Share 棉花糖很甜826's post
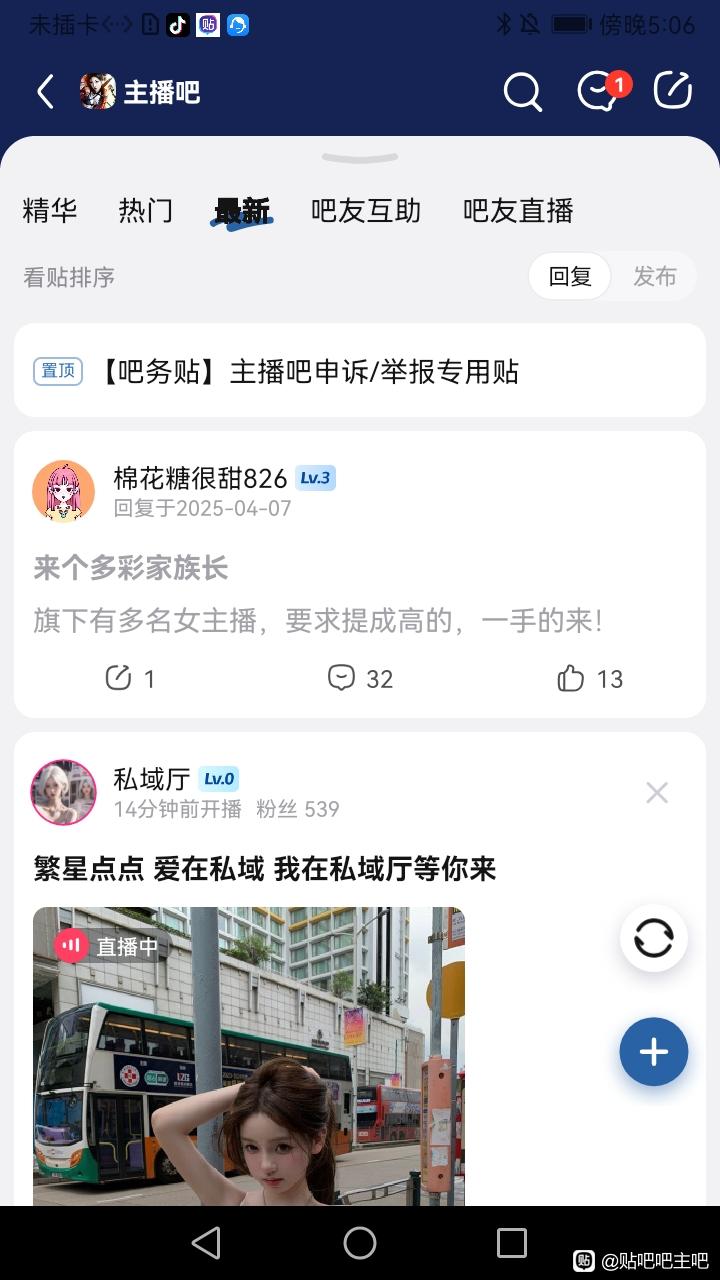Screen dimensions: 720x1280 (130, 679)
